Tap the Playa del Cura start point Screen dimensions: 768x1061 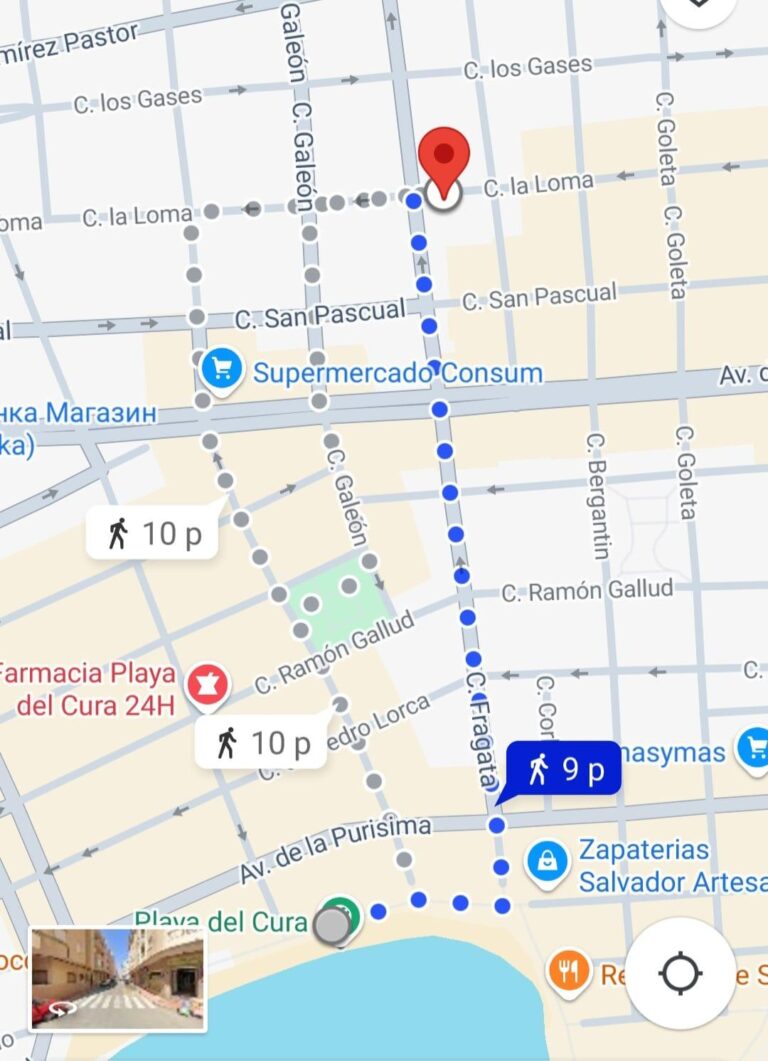333,926
